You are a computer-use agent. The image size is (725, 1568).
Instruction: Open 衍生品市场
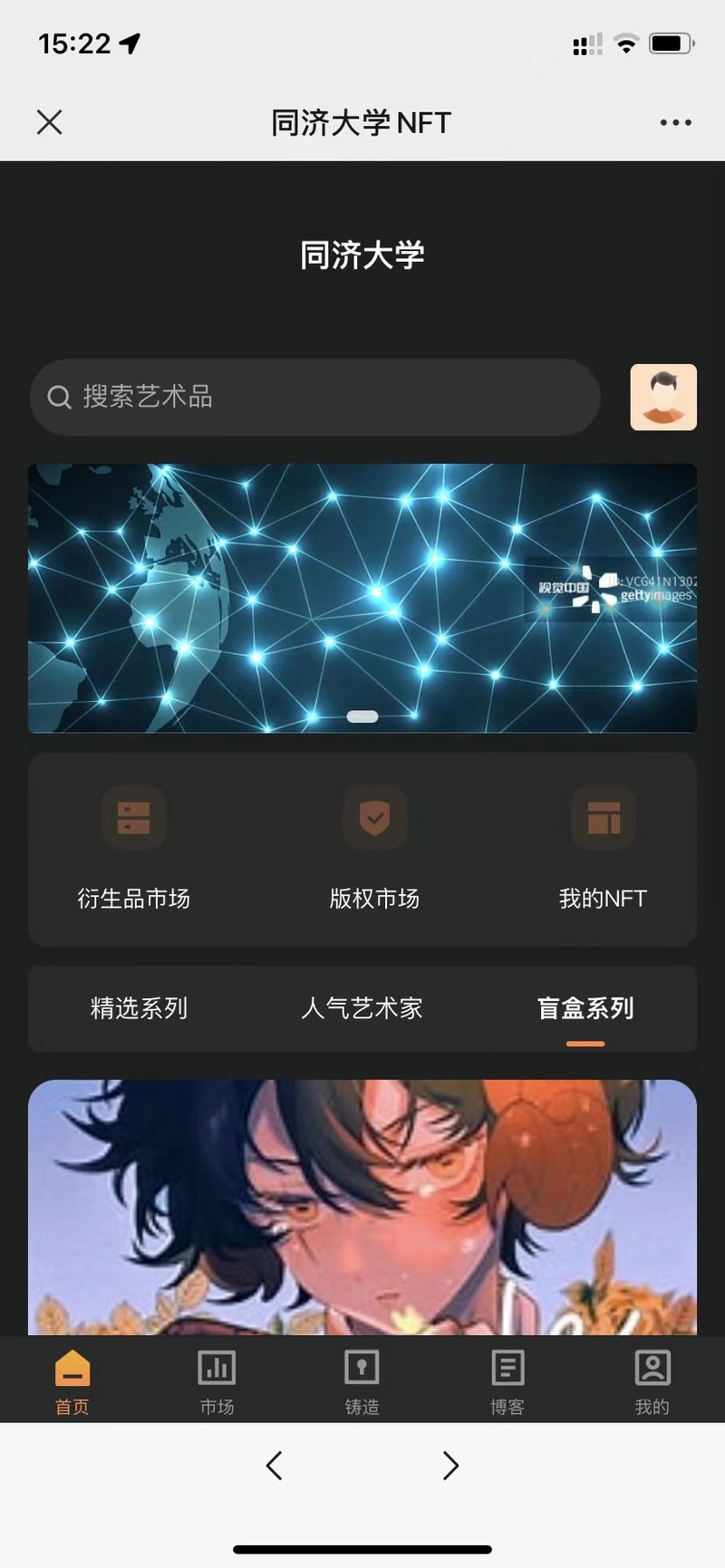pos(133,849)
